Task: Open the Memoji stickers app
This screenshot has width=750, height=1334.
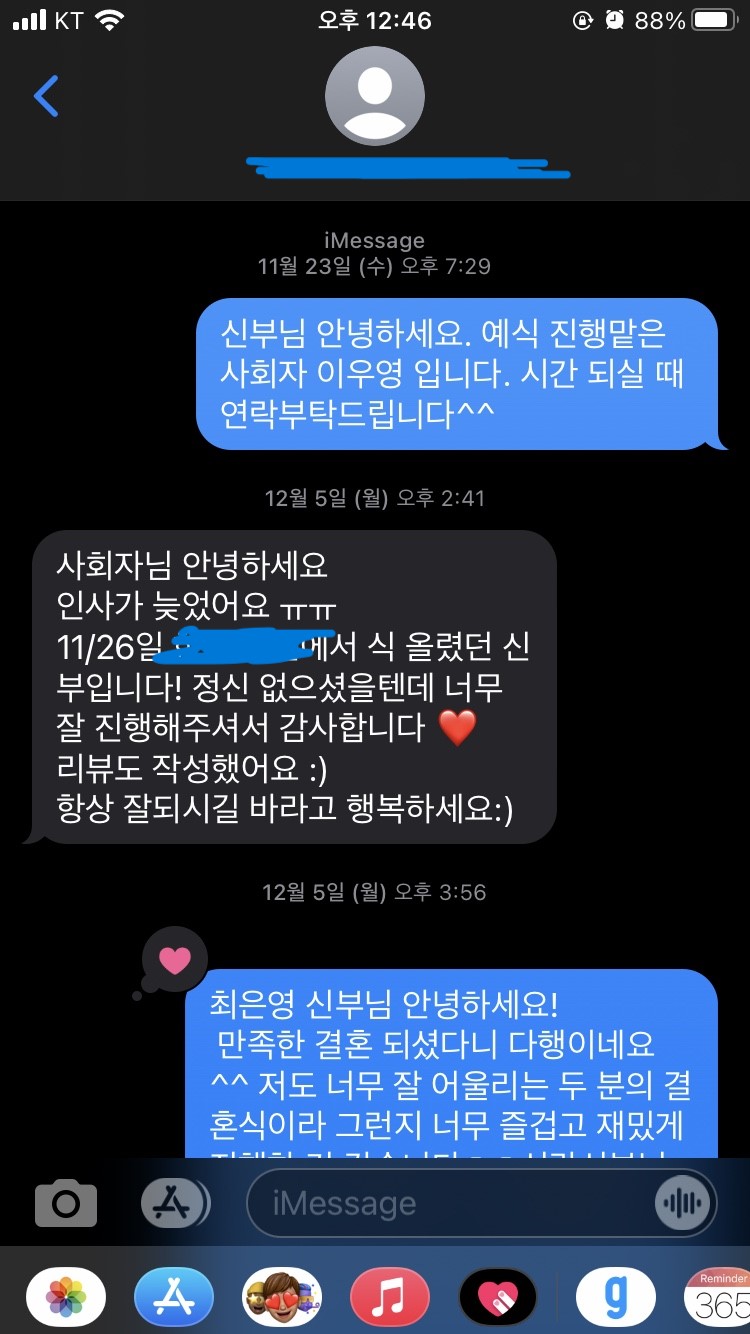Action: coord(282,1297)
